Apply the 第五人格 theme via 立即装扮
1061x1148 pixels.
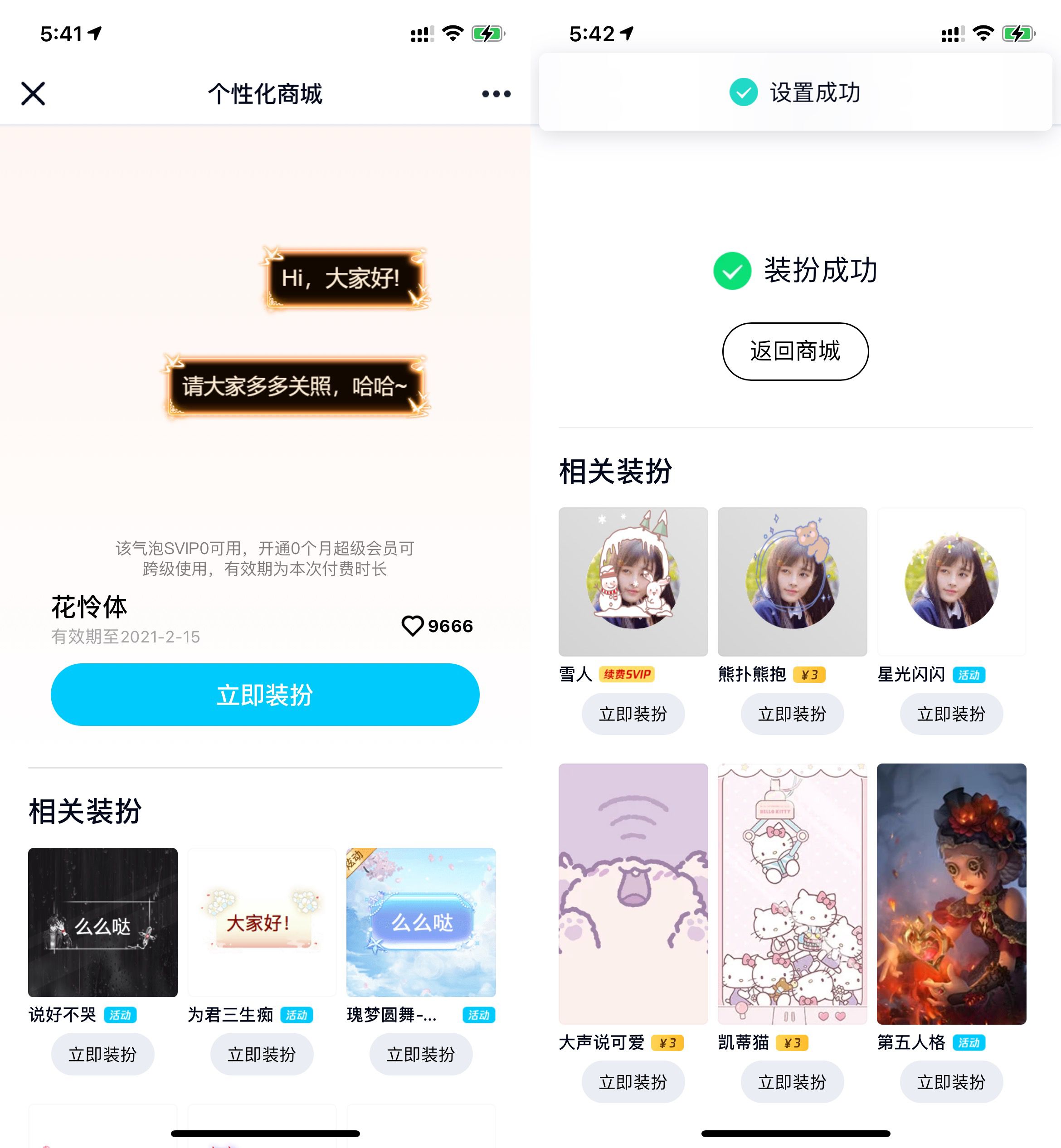tap(951, 1082)
